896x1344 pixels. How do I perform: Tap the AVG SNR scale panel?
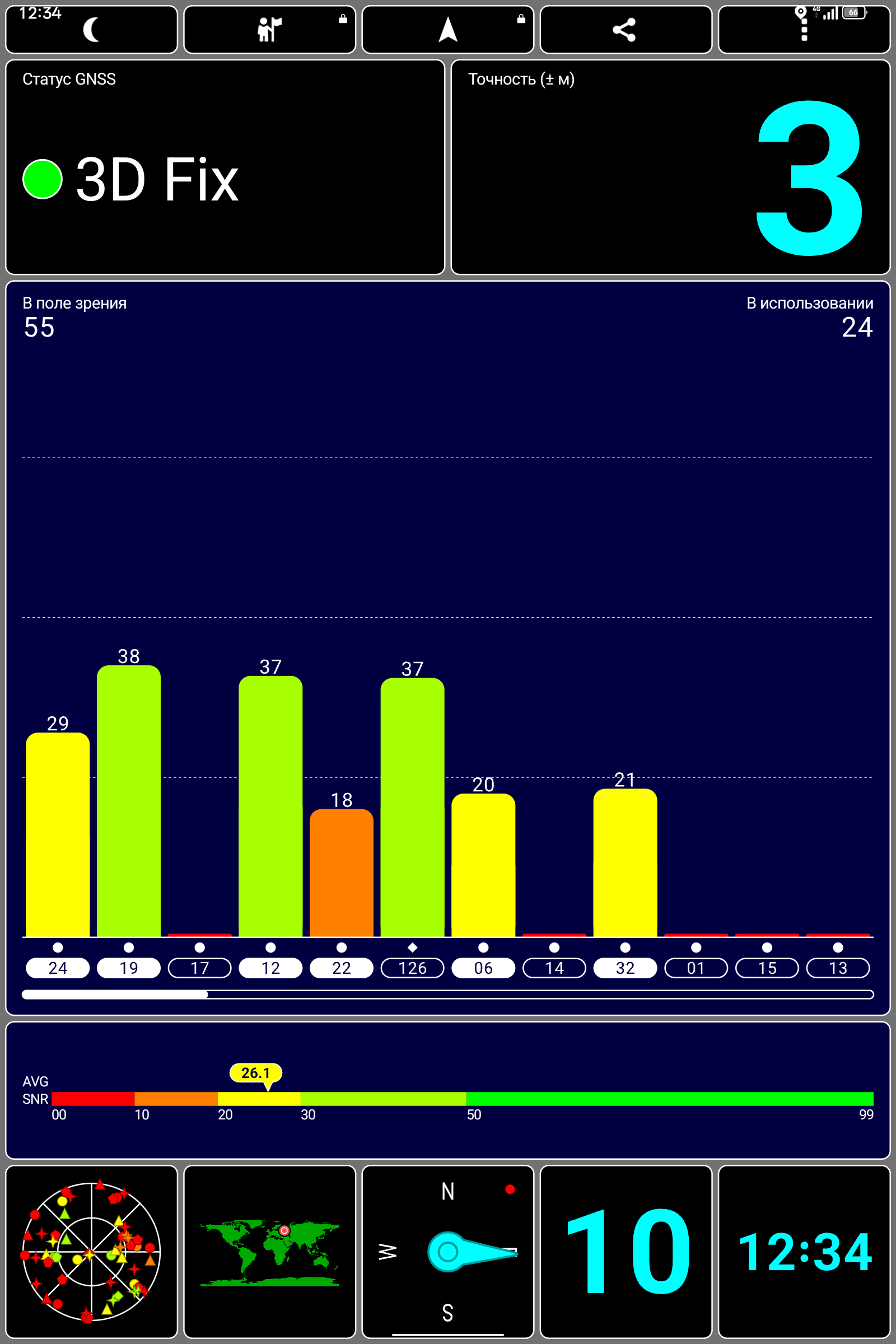(x=448, y=1090)
